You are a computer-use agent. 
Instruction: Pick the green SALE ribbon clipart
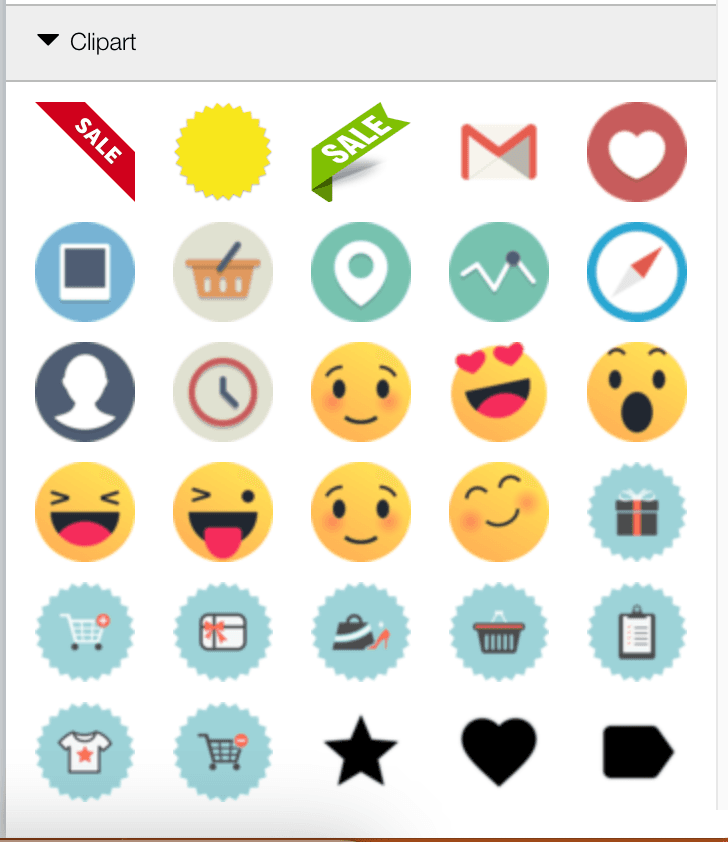click(x=356, y=150)
